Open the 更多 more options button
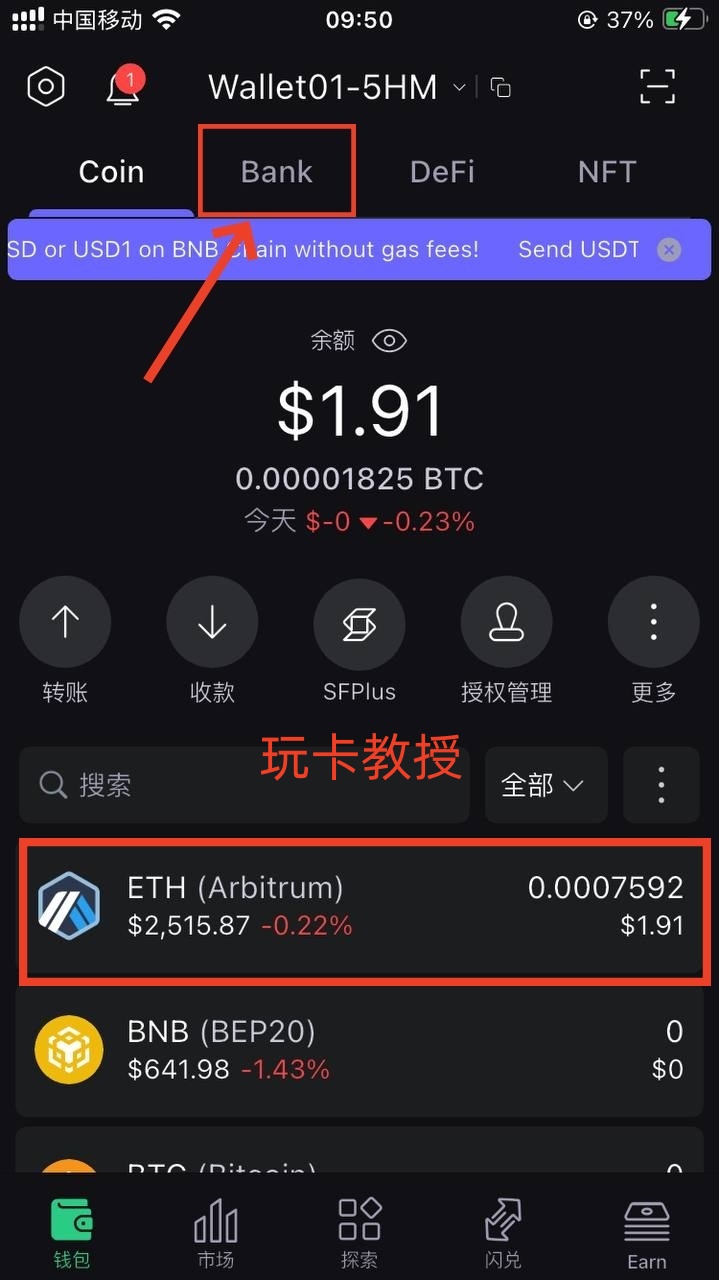 coord(653,623)
